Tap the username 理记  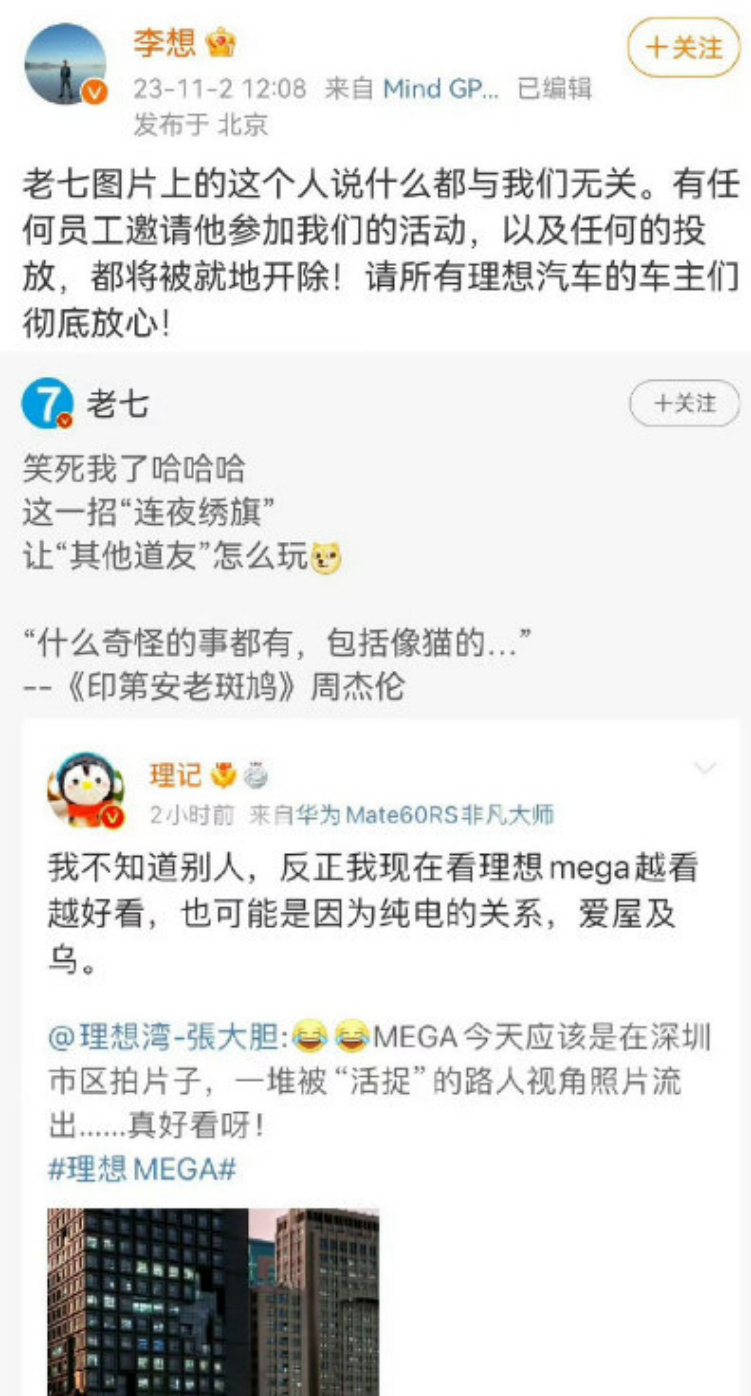pos(175,775)
